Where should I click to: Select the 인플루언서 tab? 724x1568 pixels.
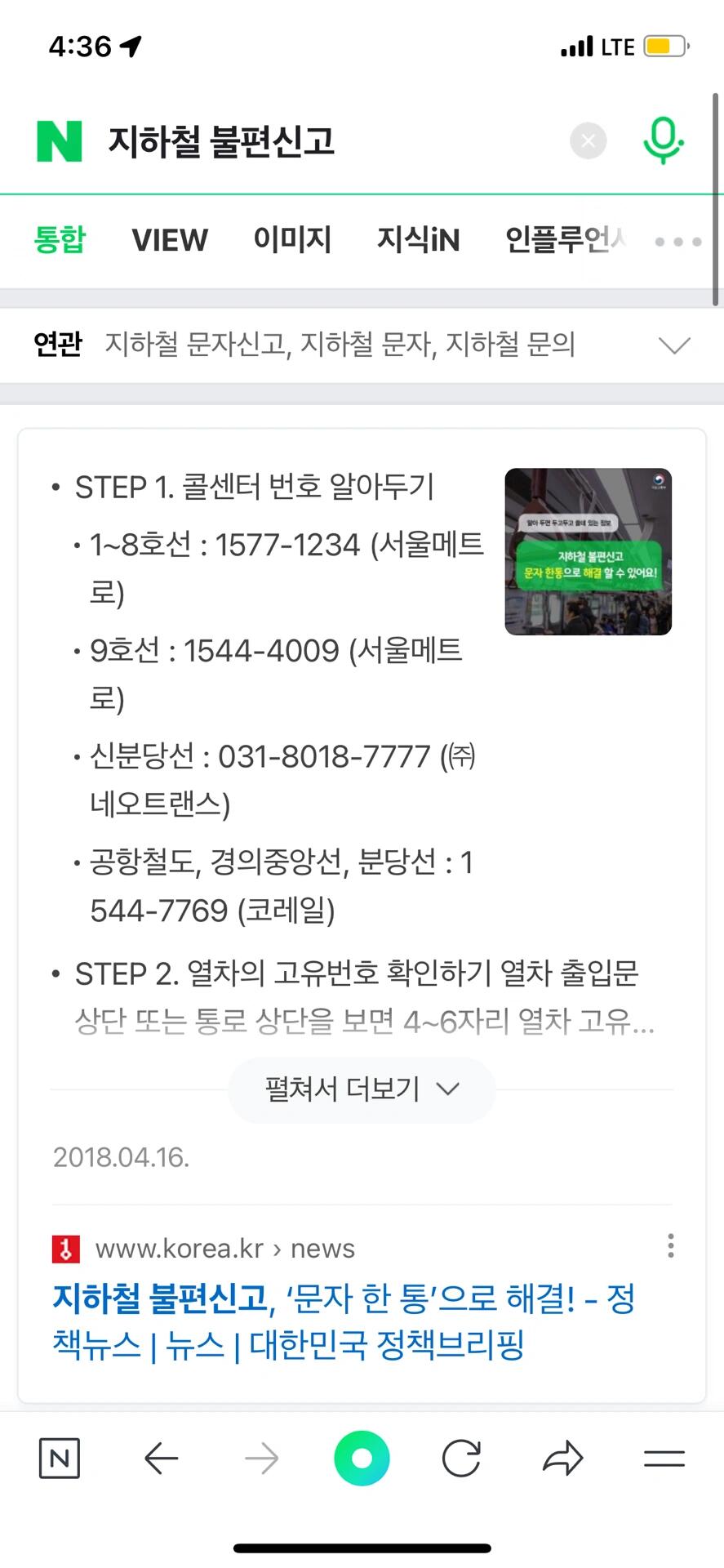(565, 239)
